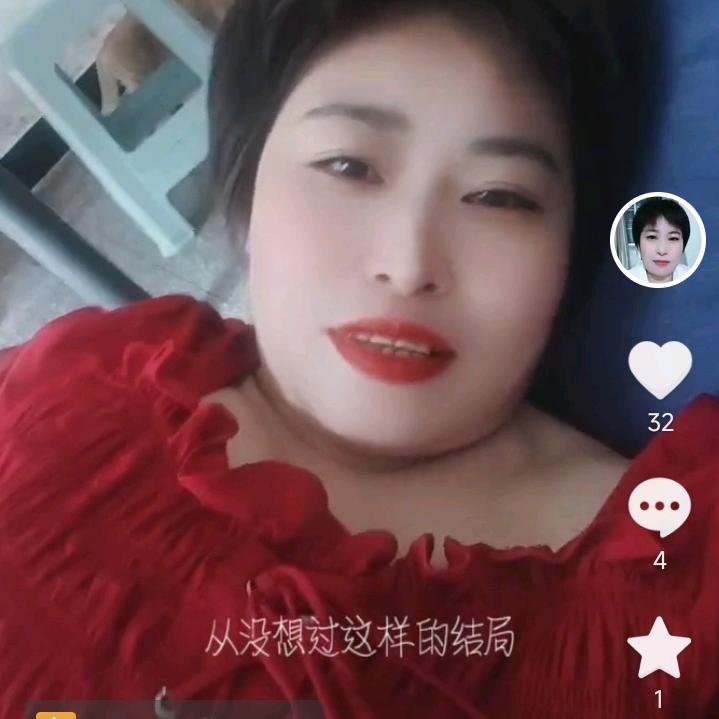Open the creator's profile avatar
The height and width of the screenshot is (719, 719).
(658, 240)
